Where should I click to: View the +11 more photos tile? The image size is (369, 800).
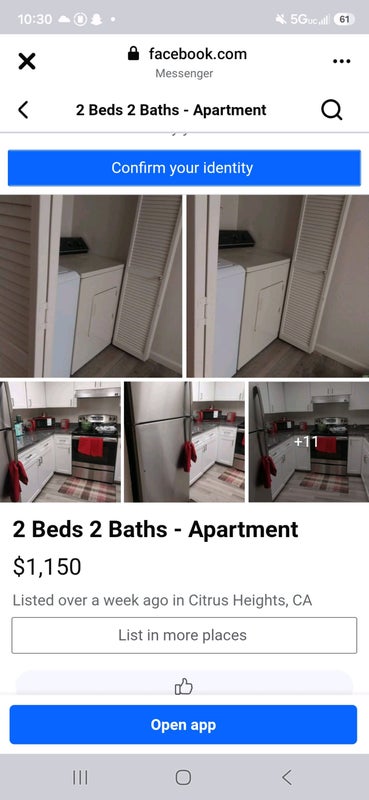tap(309, 442)
